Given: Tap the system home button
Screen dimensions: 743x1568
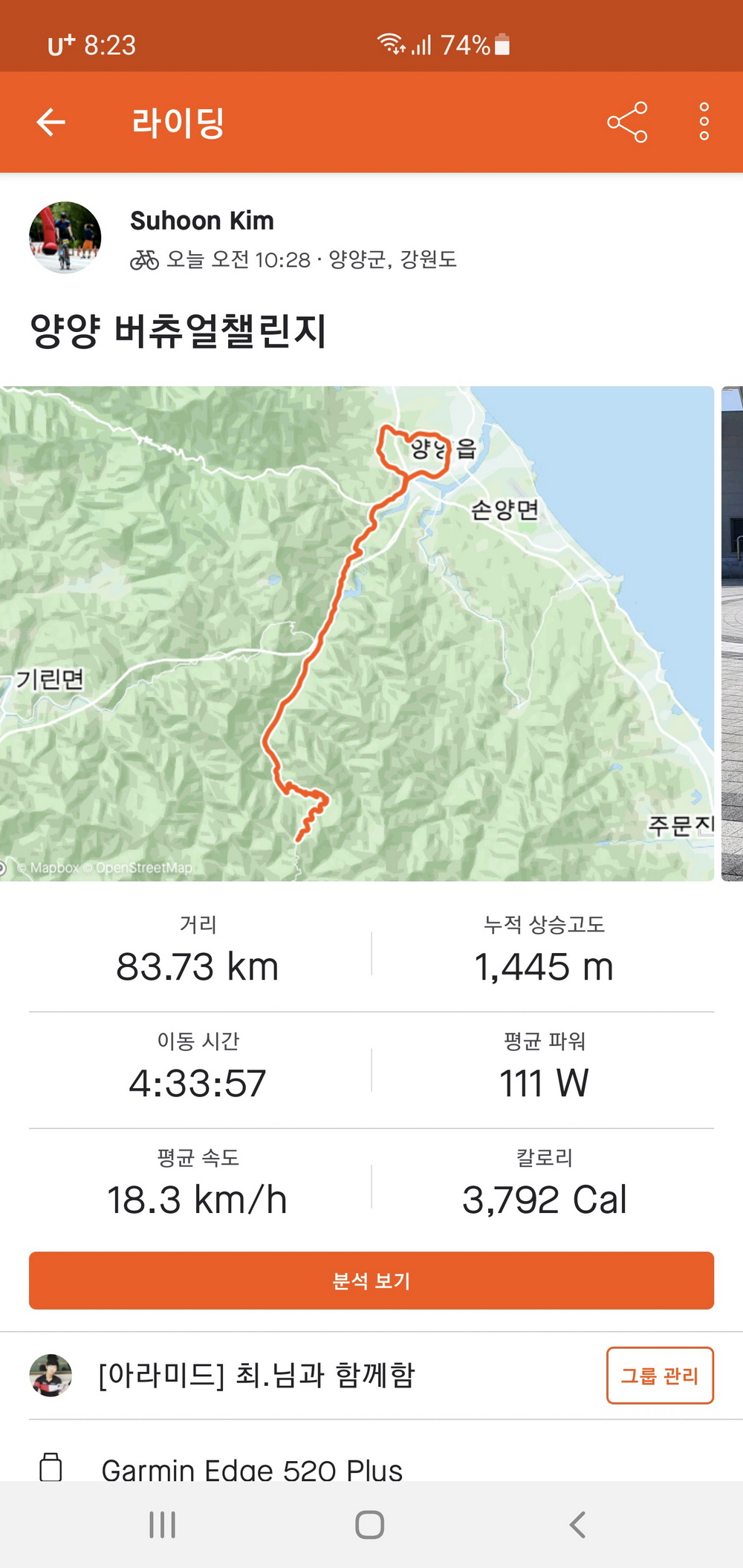Looking at the screenshot, I should click(369, 1525).
